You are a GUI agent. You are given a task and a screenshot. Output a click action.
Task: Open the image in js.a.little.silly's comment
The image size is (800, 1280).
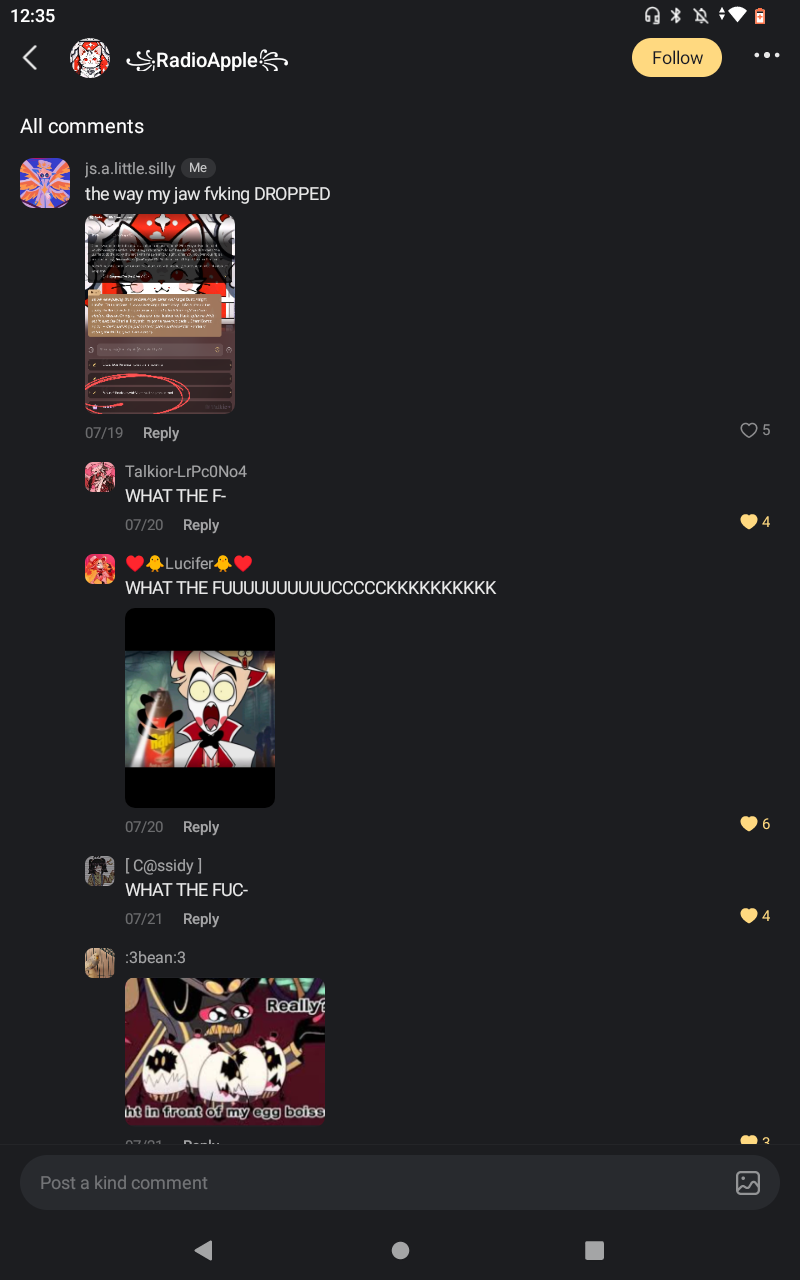click(x=160, y=313)
